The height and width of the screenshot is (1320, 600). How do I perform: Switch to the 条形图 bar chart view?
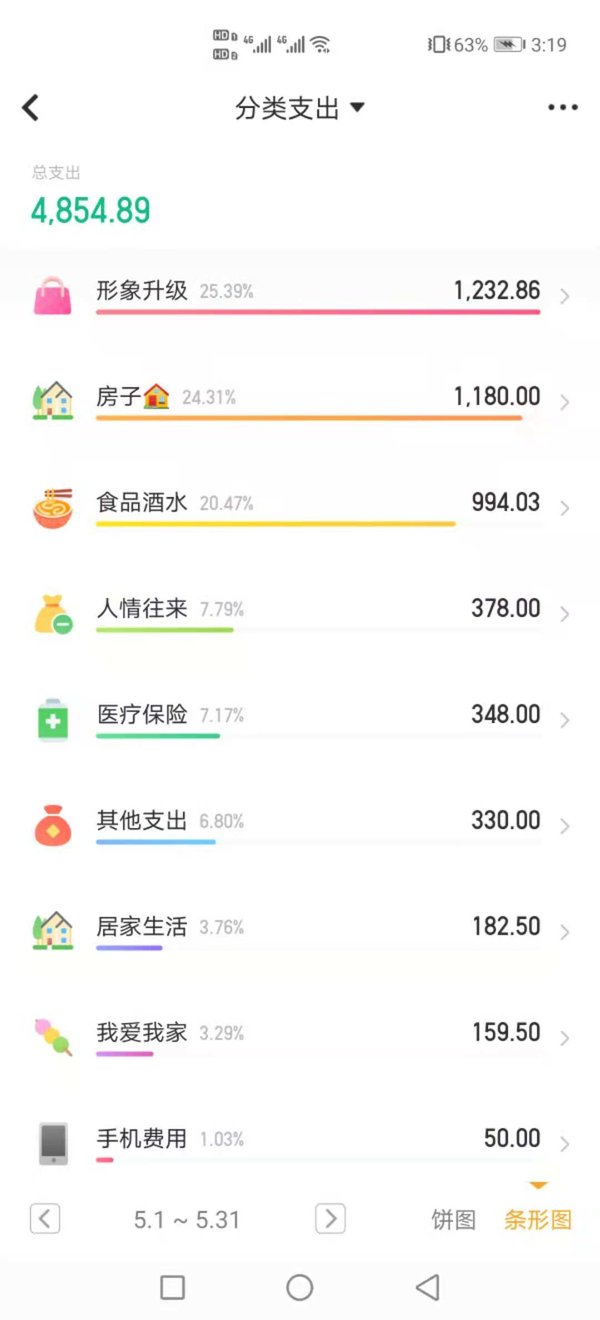[538, 1219]
